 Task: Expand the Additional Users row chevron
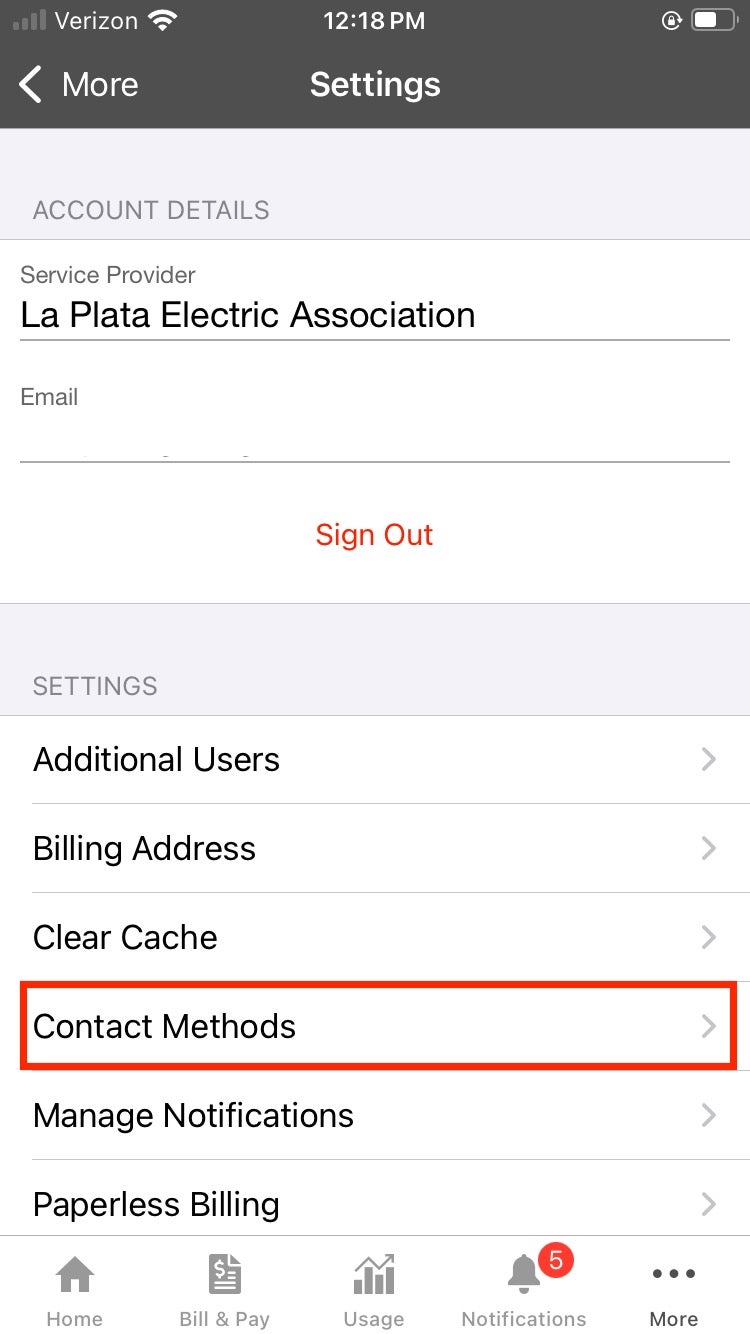[710, 759]
